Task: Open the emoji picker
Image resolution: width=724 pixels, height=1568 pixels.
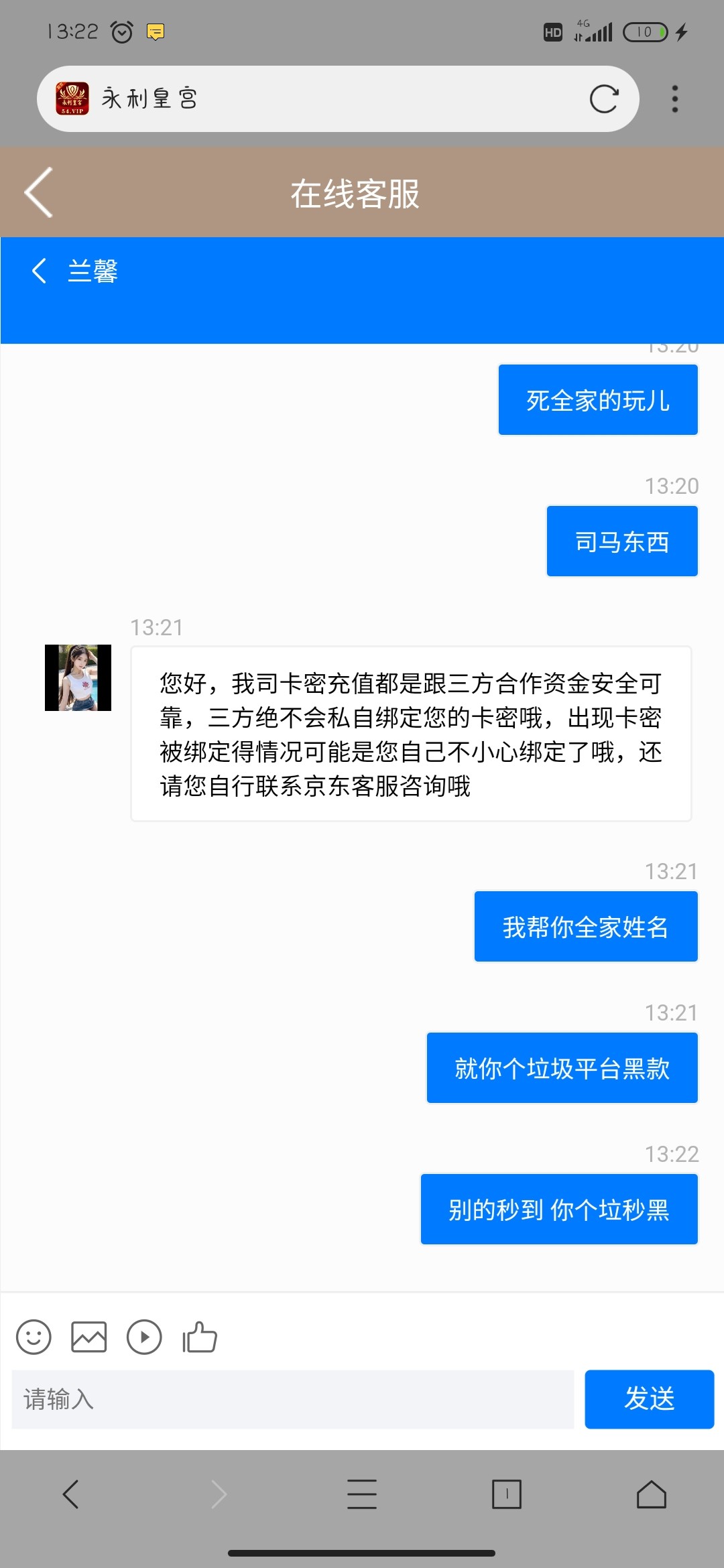Action: [x=34, y=1337]
